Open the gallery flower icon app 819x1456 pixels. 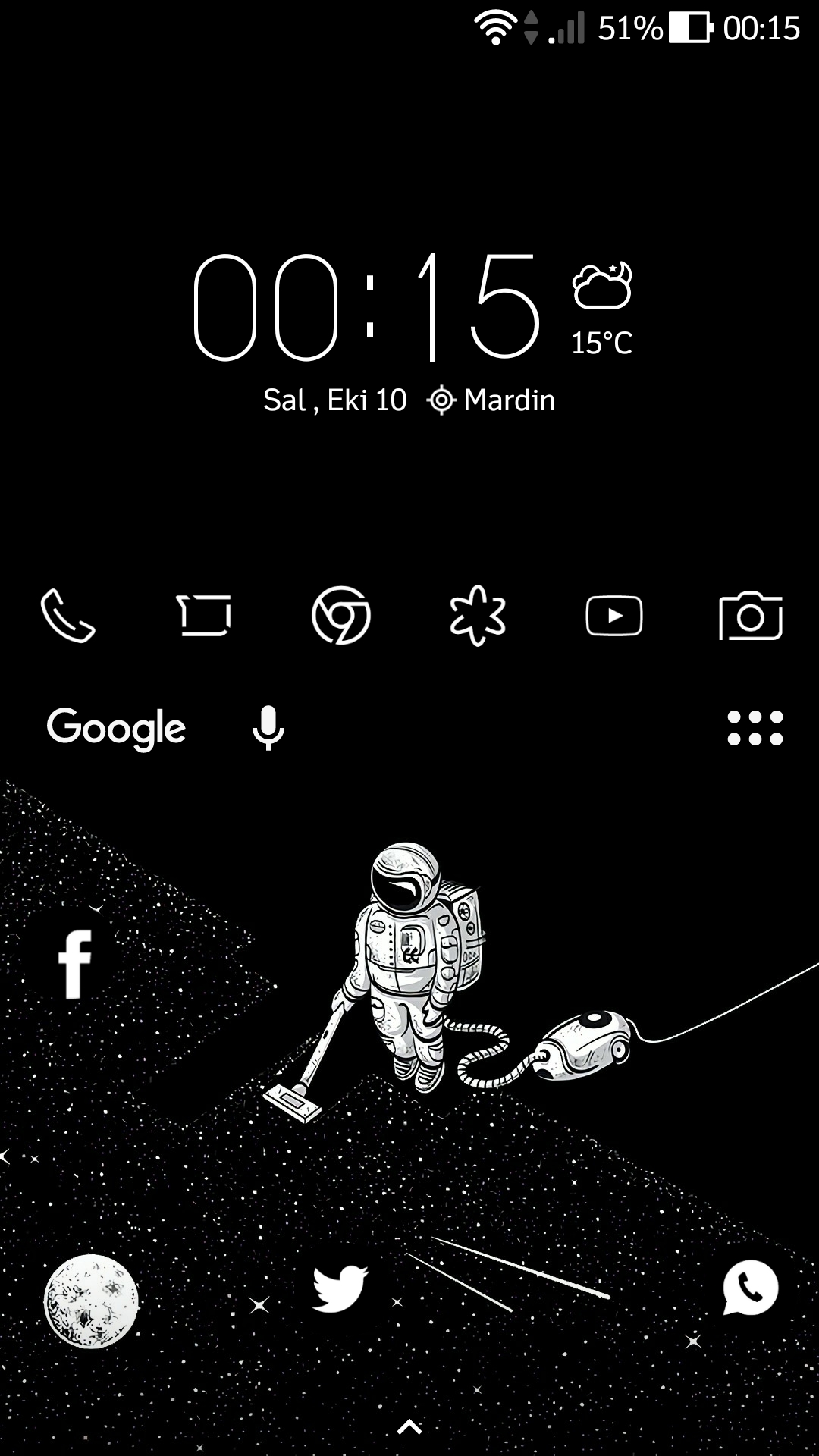(477, 616)
